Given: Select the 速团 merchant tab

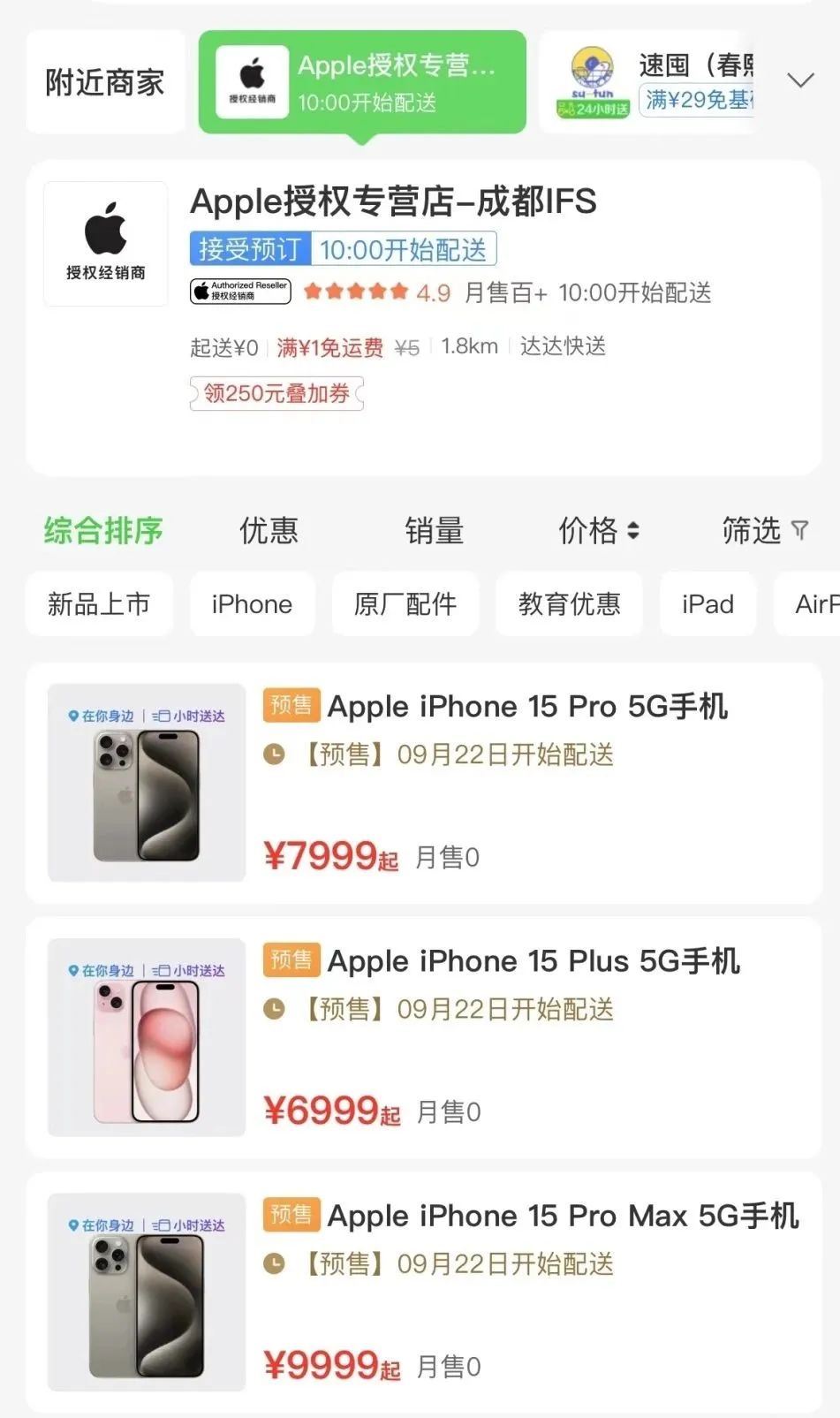Looking at the screenshot, I should click(x=655, y=82).
